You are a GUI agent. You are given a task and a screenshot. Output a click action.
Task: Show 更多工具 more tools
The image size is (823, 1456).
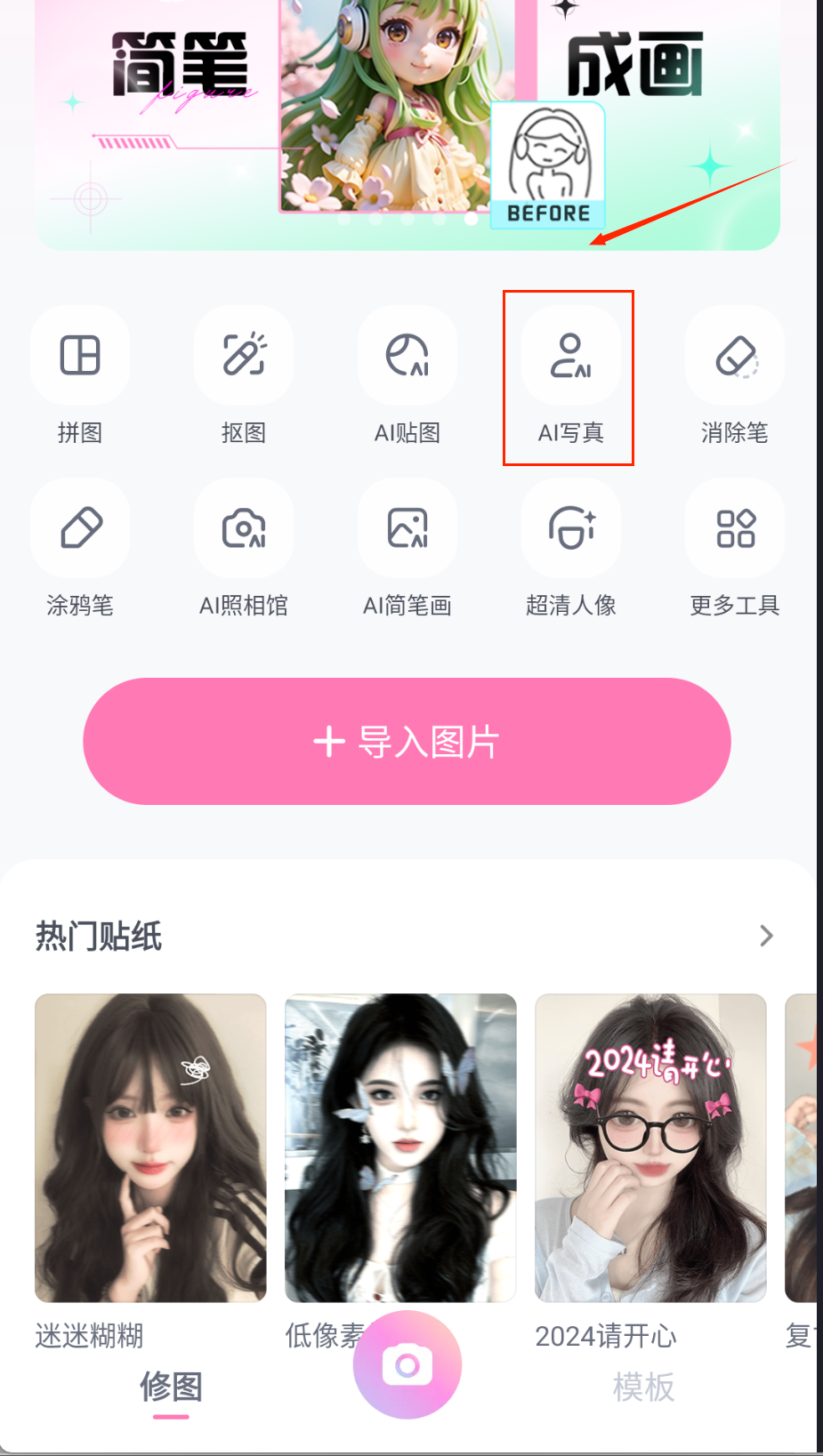pos(735,528)
